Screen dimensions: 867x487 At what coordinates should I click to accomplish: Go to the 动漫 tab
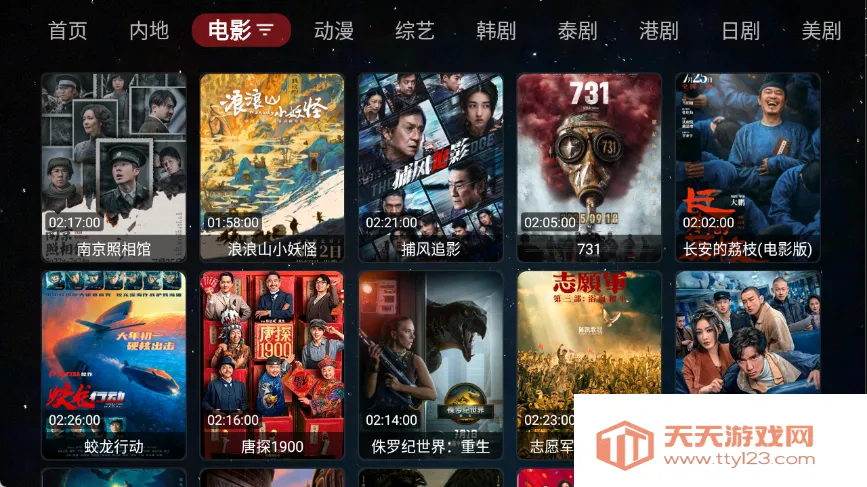click(334, 31)
